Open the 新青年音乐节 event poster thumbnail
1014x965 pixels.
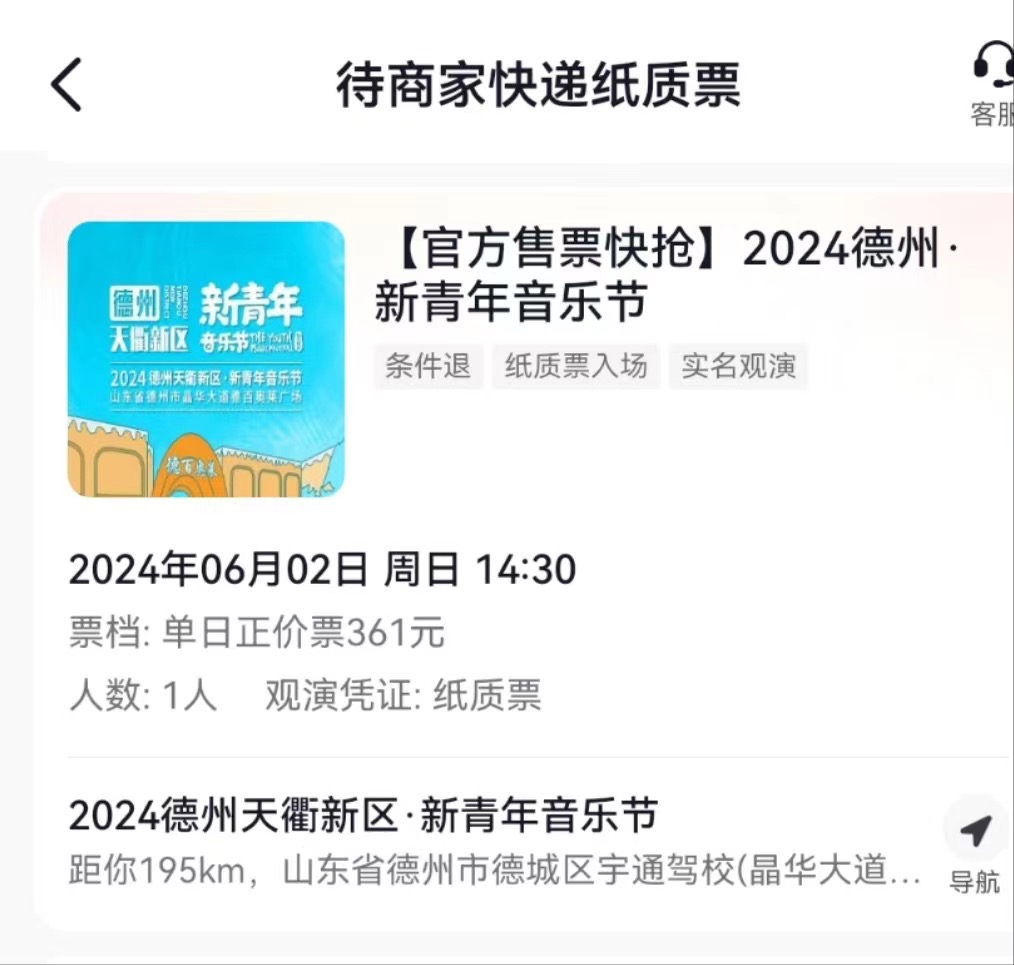[206, 359]
